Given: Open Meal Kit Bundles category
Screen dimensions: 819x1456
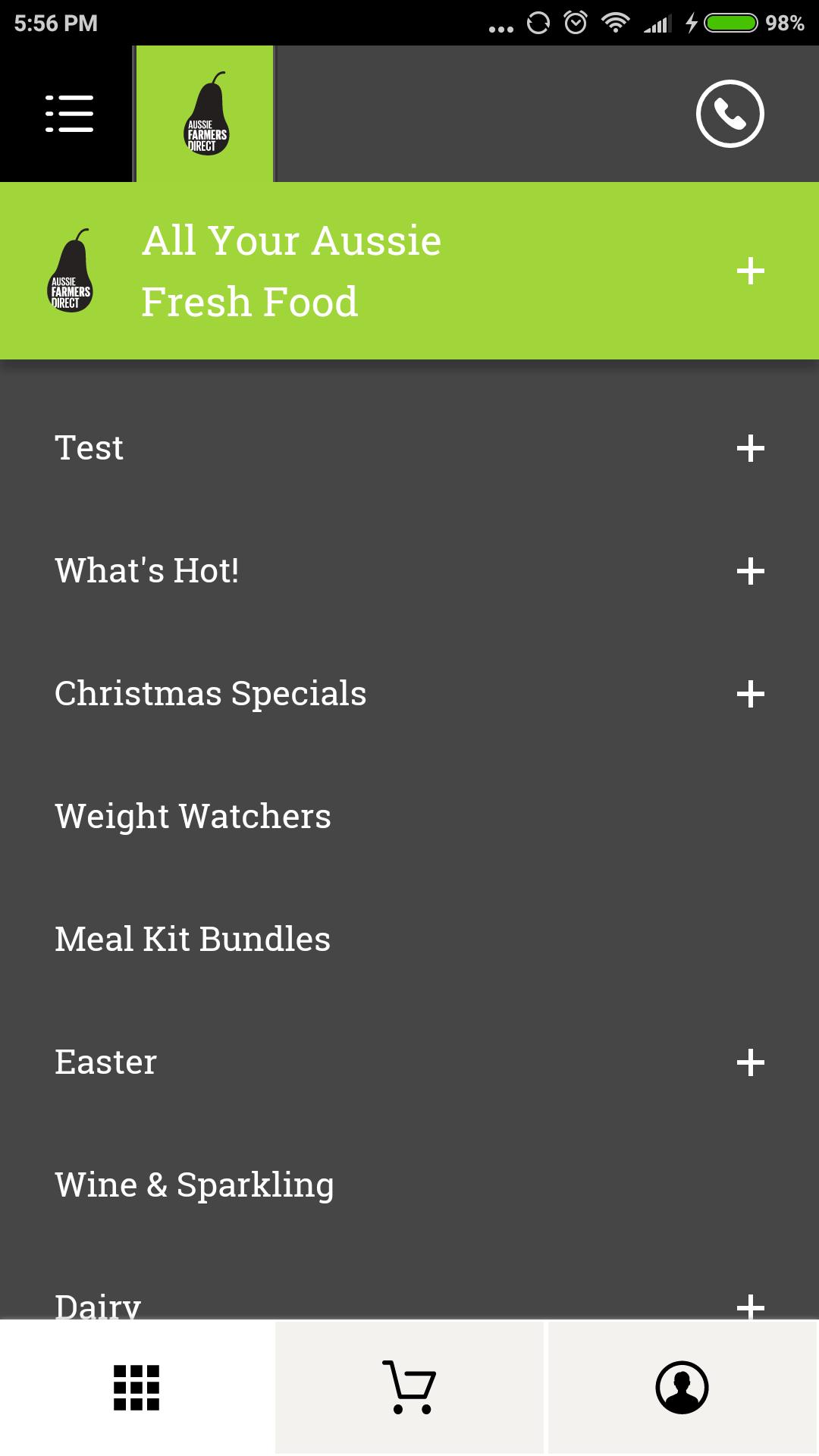Looking at the screenshot, I should coord(193,940).
